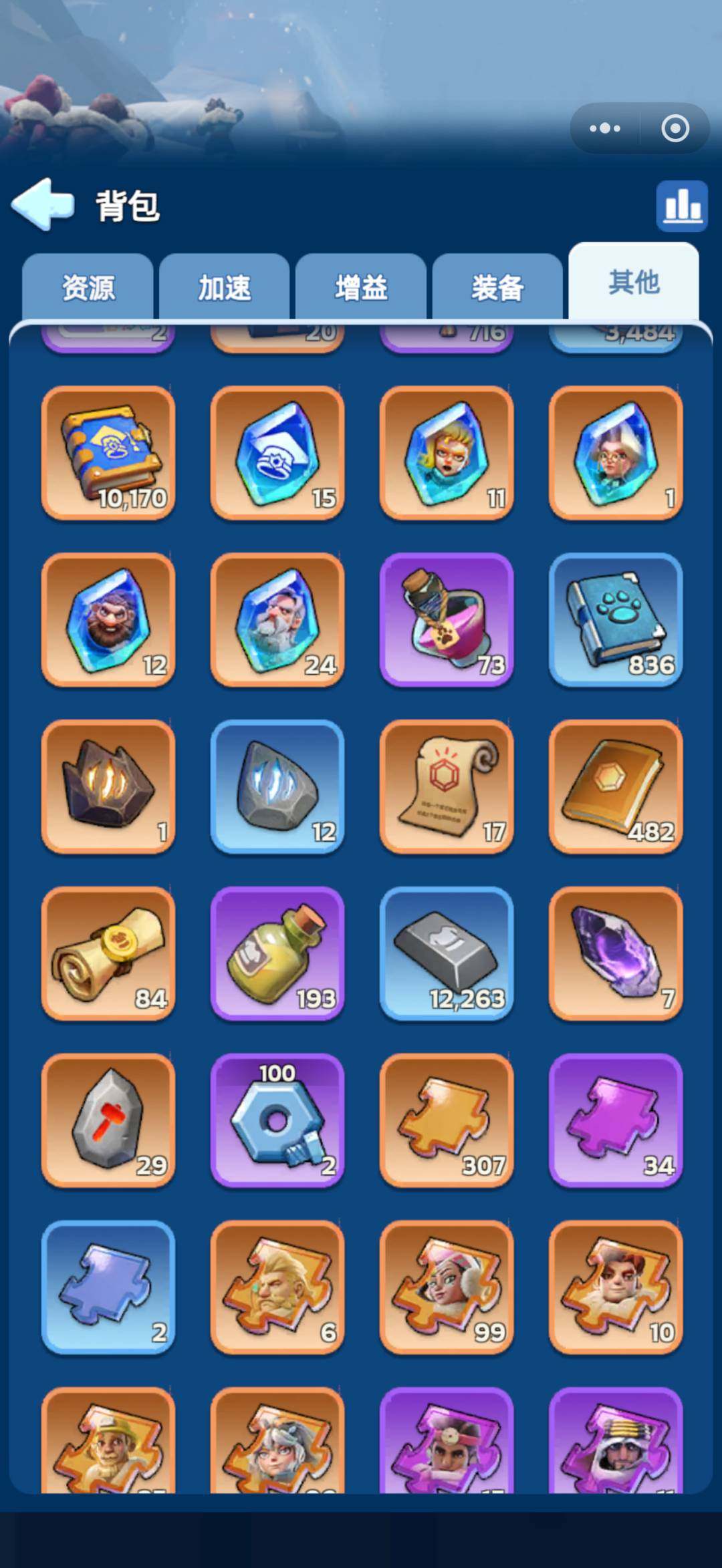Screen dimensions: 722x1568
Task: Open the hex nut item labeled 100
Action: 277,1121
